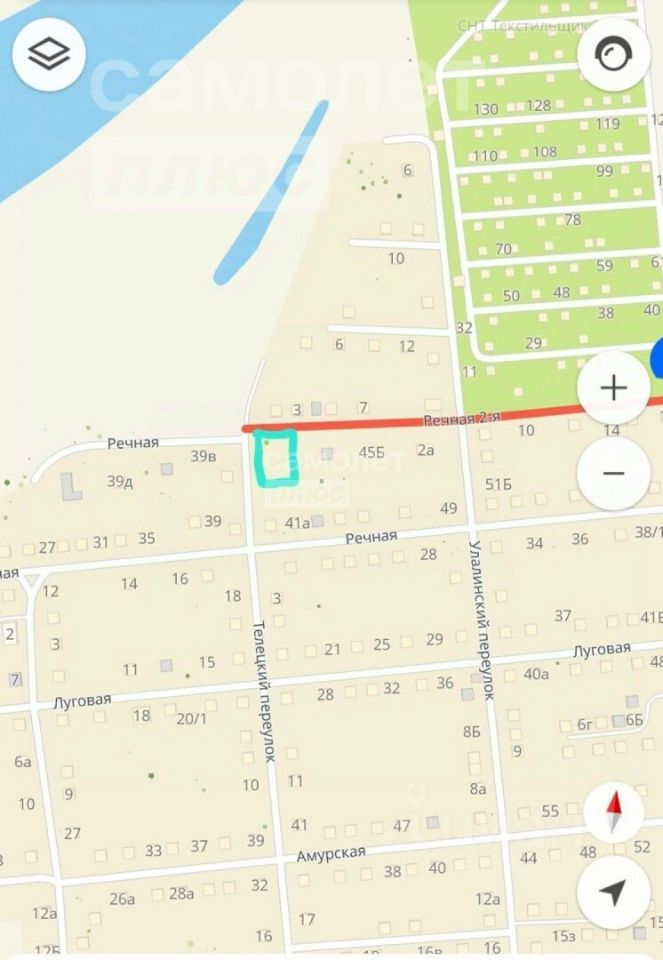Open the map layers selector

coord(49,54)
